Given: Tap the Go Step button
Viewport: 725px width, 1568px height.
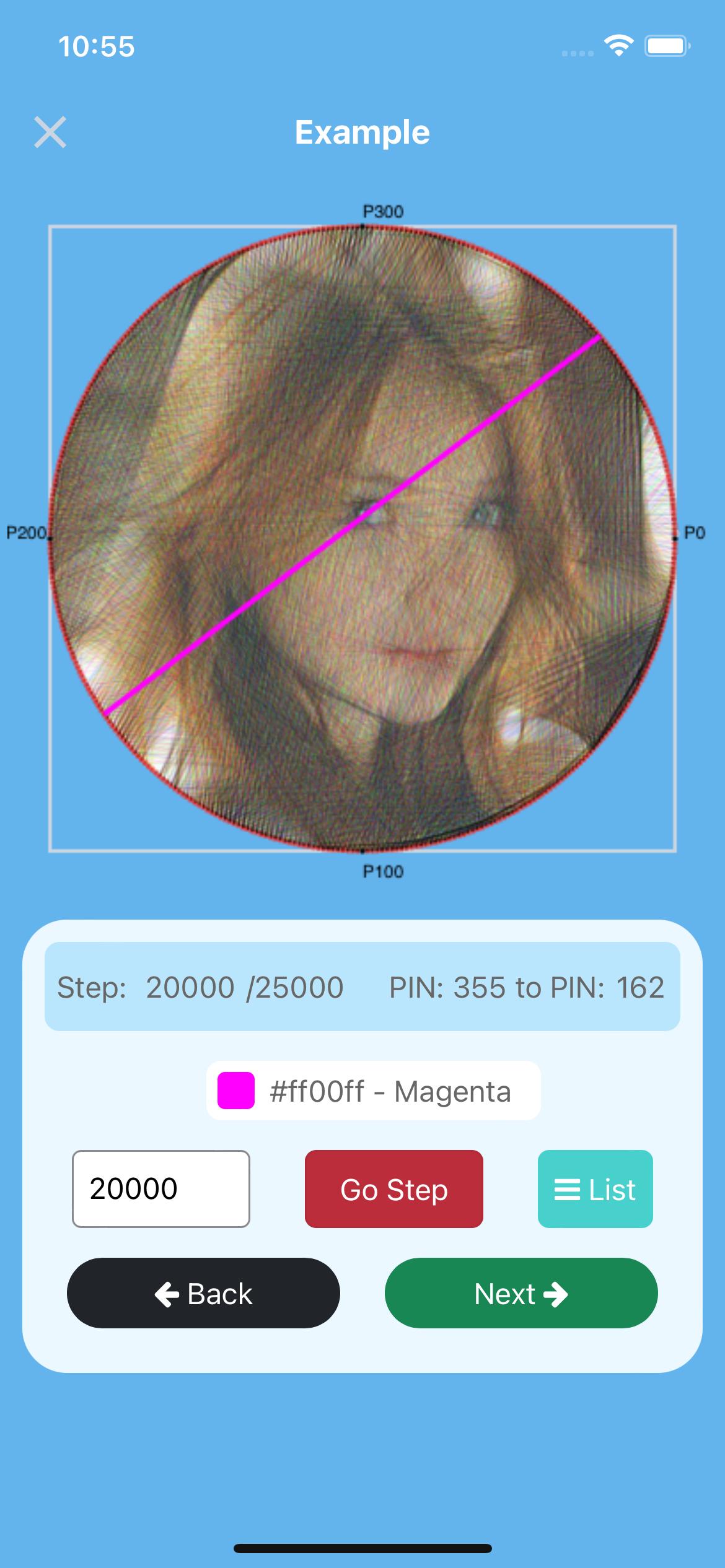Looking at the screenshot, I should [x=394, y=1188].
